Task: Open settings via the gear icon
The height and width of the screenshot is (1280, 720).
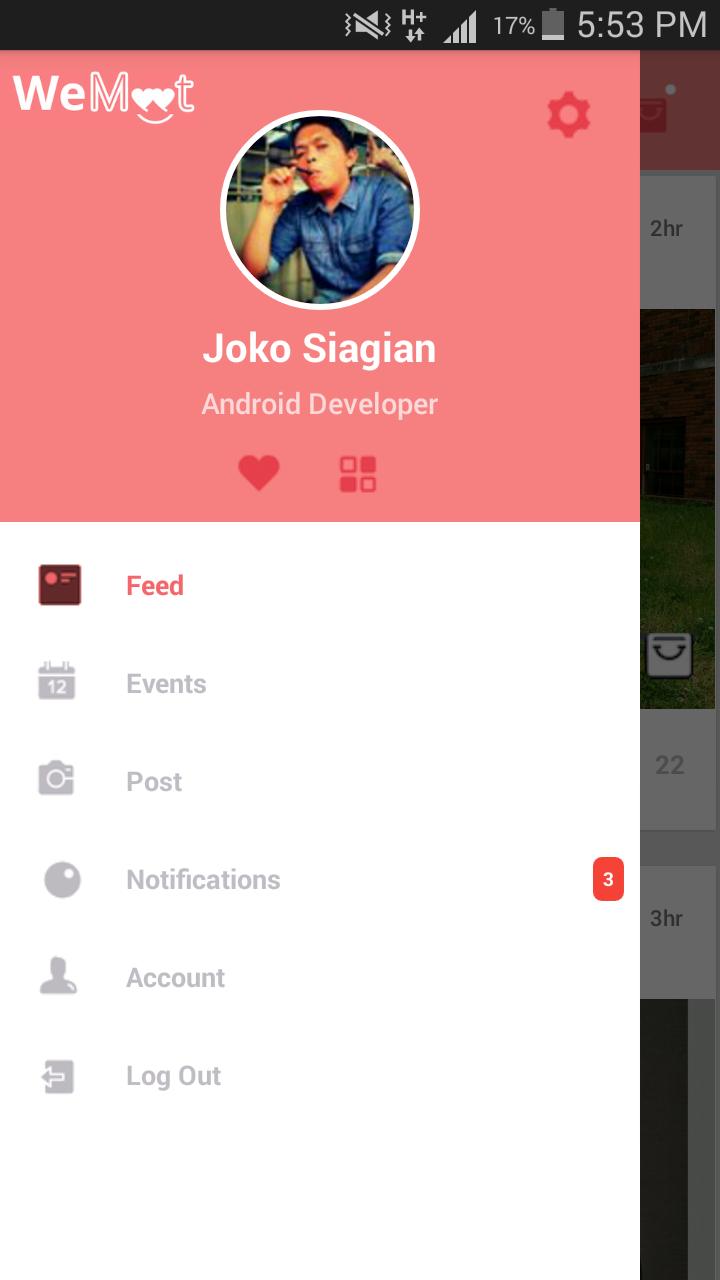Action: (x=568, y=116)
